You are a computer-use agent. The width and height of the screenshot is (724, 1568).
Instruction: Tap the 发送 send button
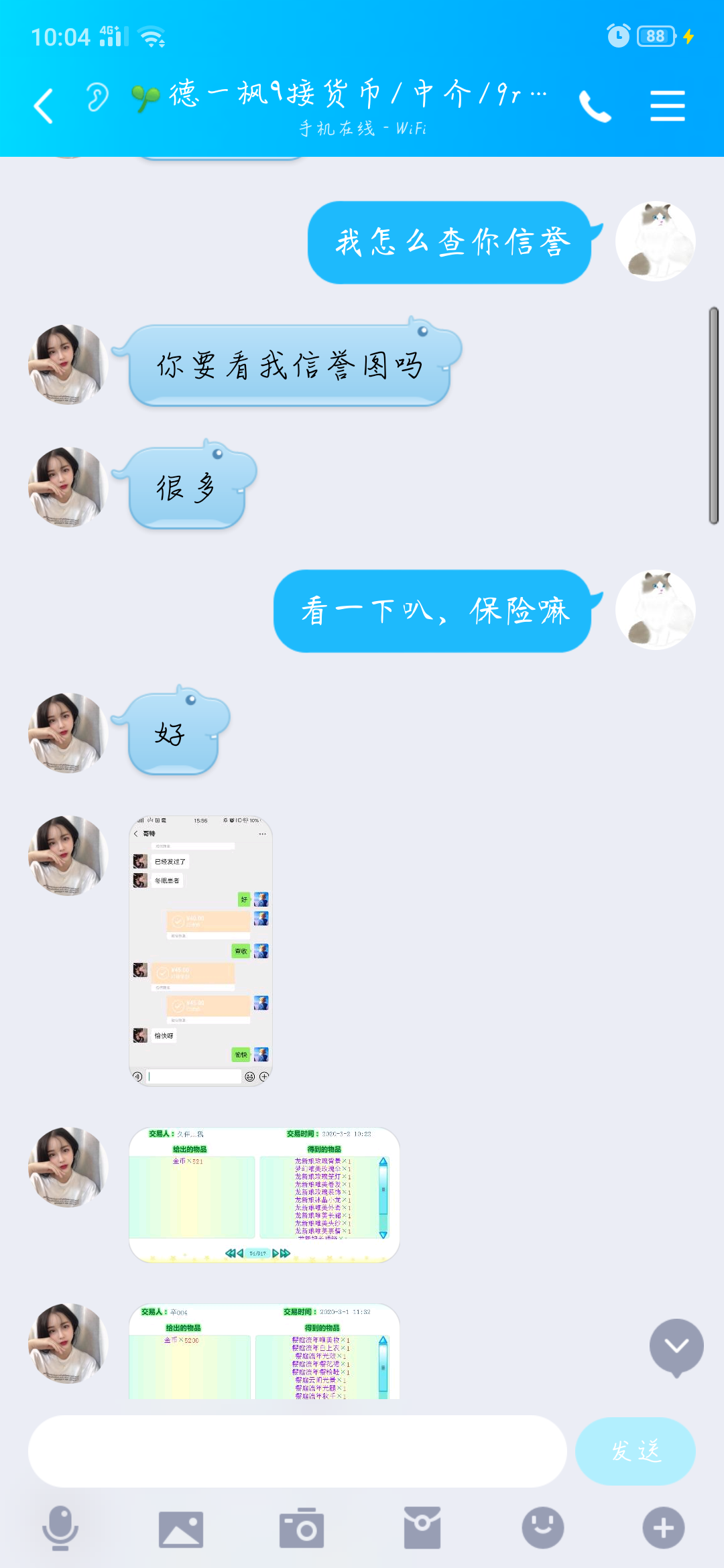coord(635,1451)
